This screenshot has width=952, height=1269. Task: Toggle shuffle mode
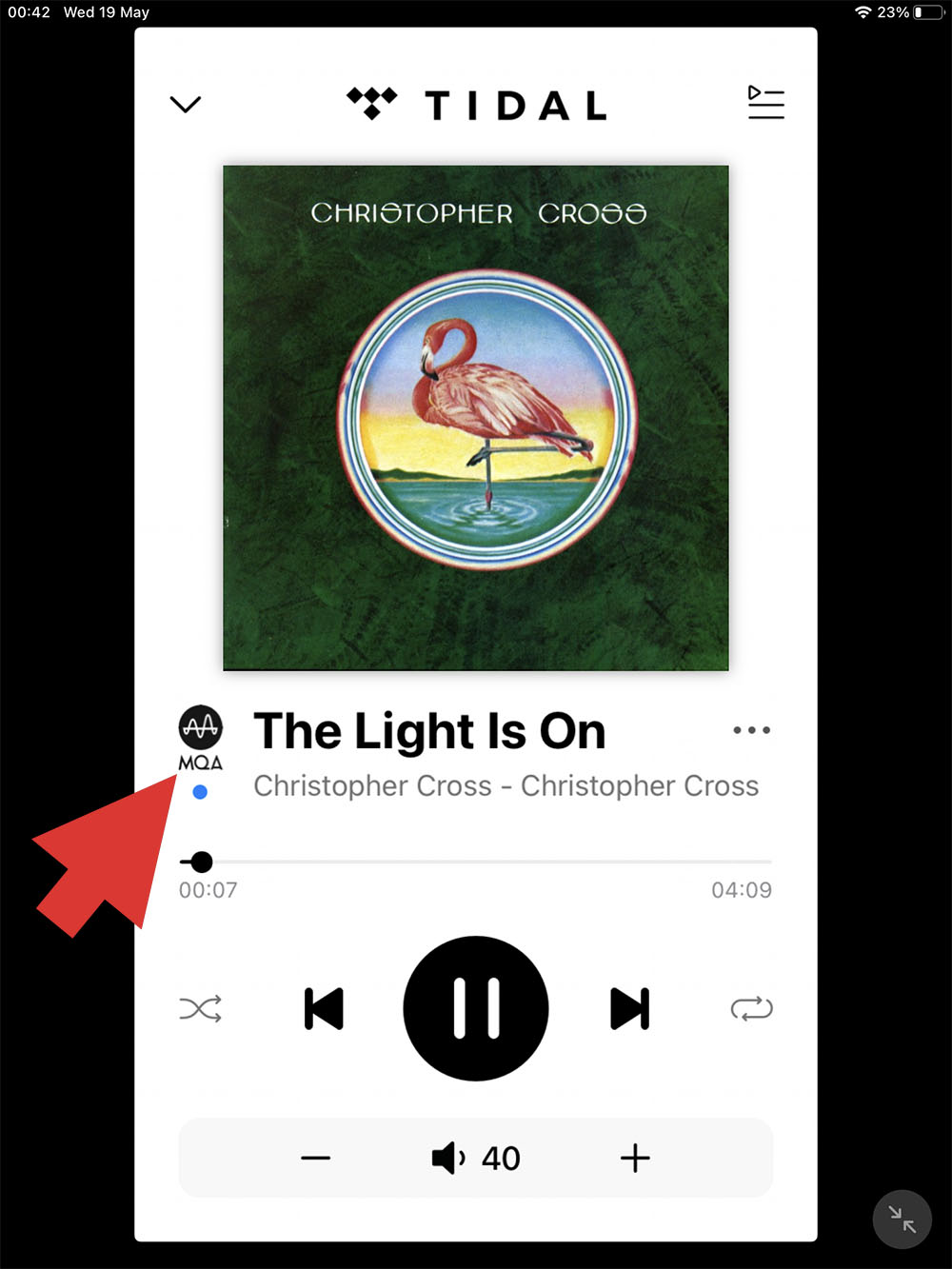(x=201, y=1008)
